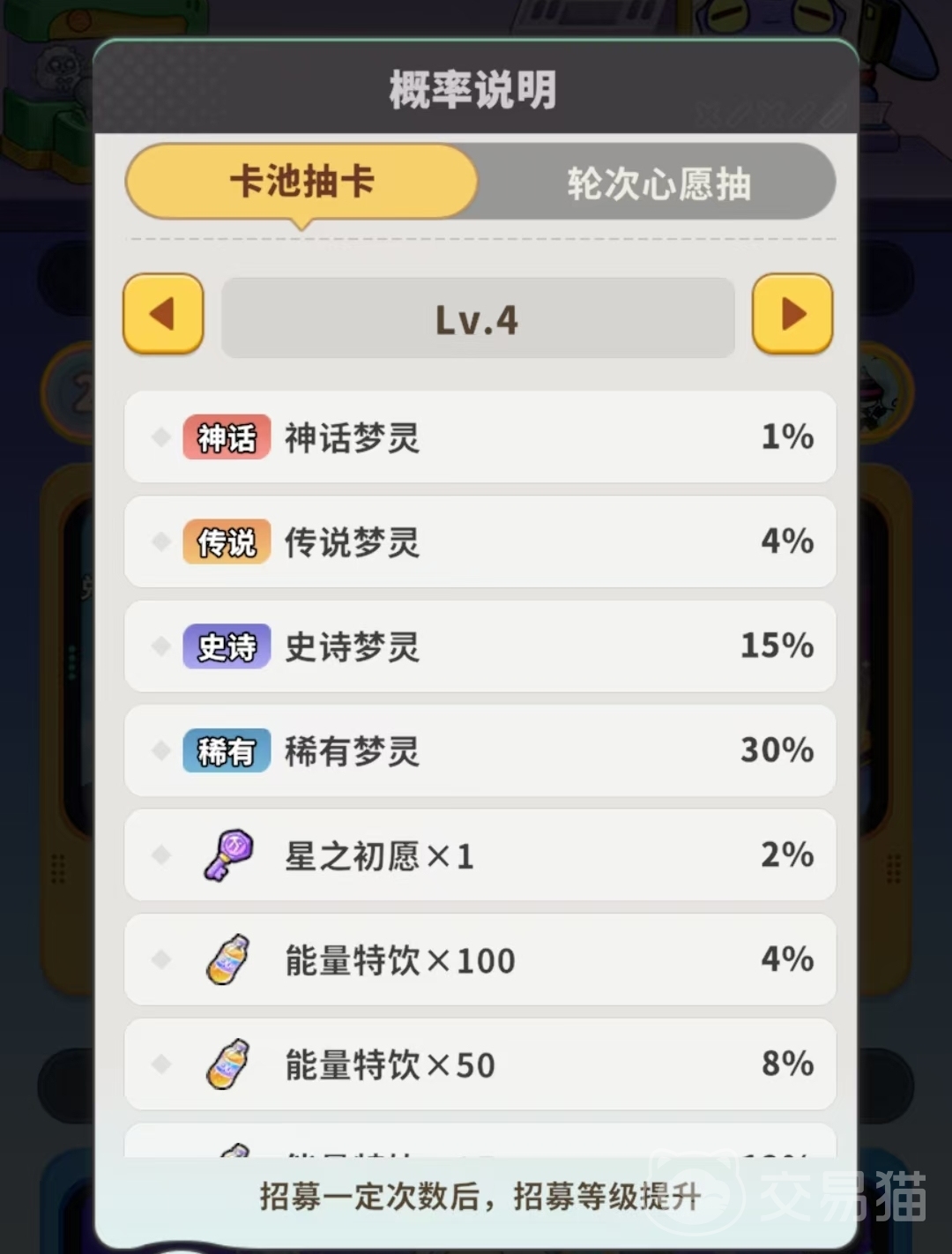This screenshot has height=1254, width=952.
Task: Select the 神话 mythic rarity badge
Action: pos(226,437)
